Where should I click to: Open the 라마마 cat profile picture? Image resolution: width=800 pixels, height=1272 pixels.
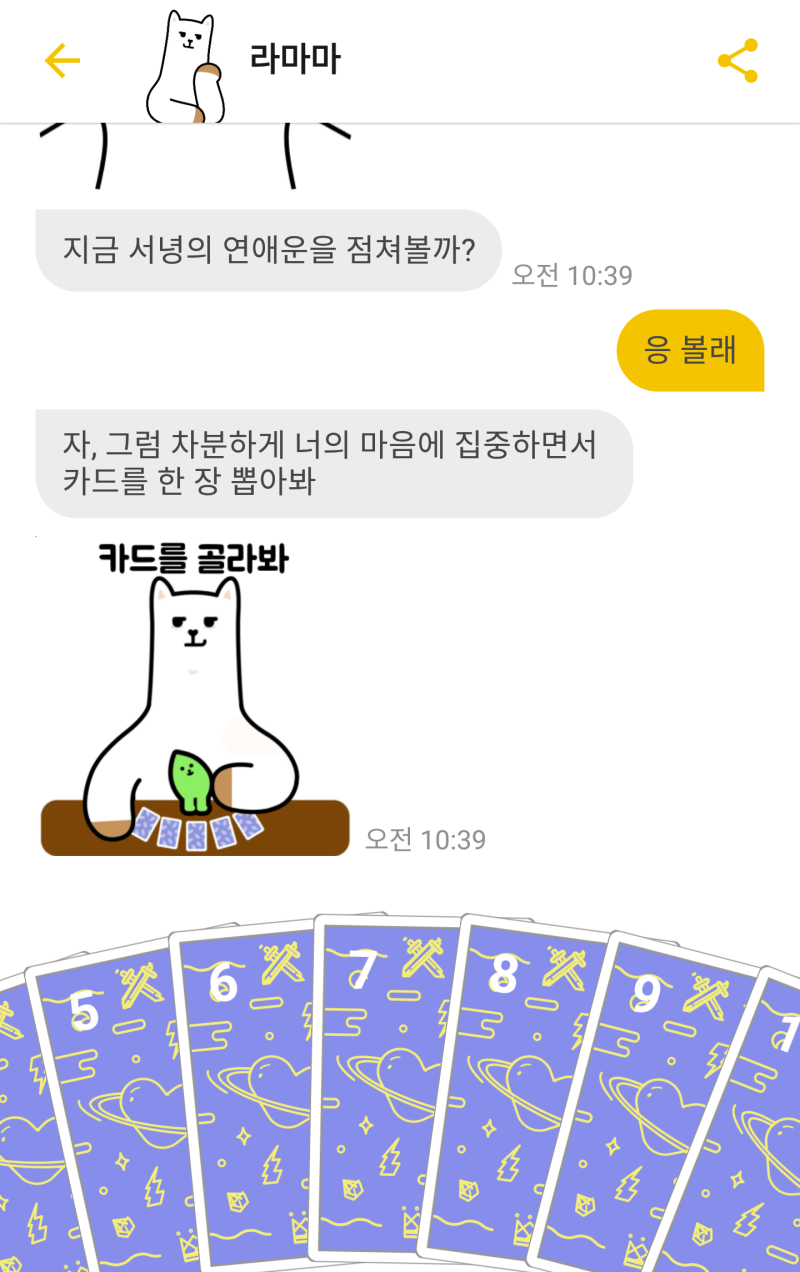(185, 66)
